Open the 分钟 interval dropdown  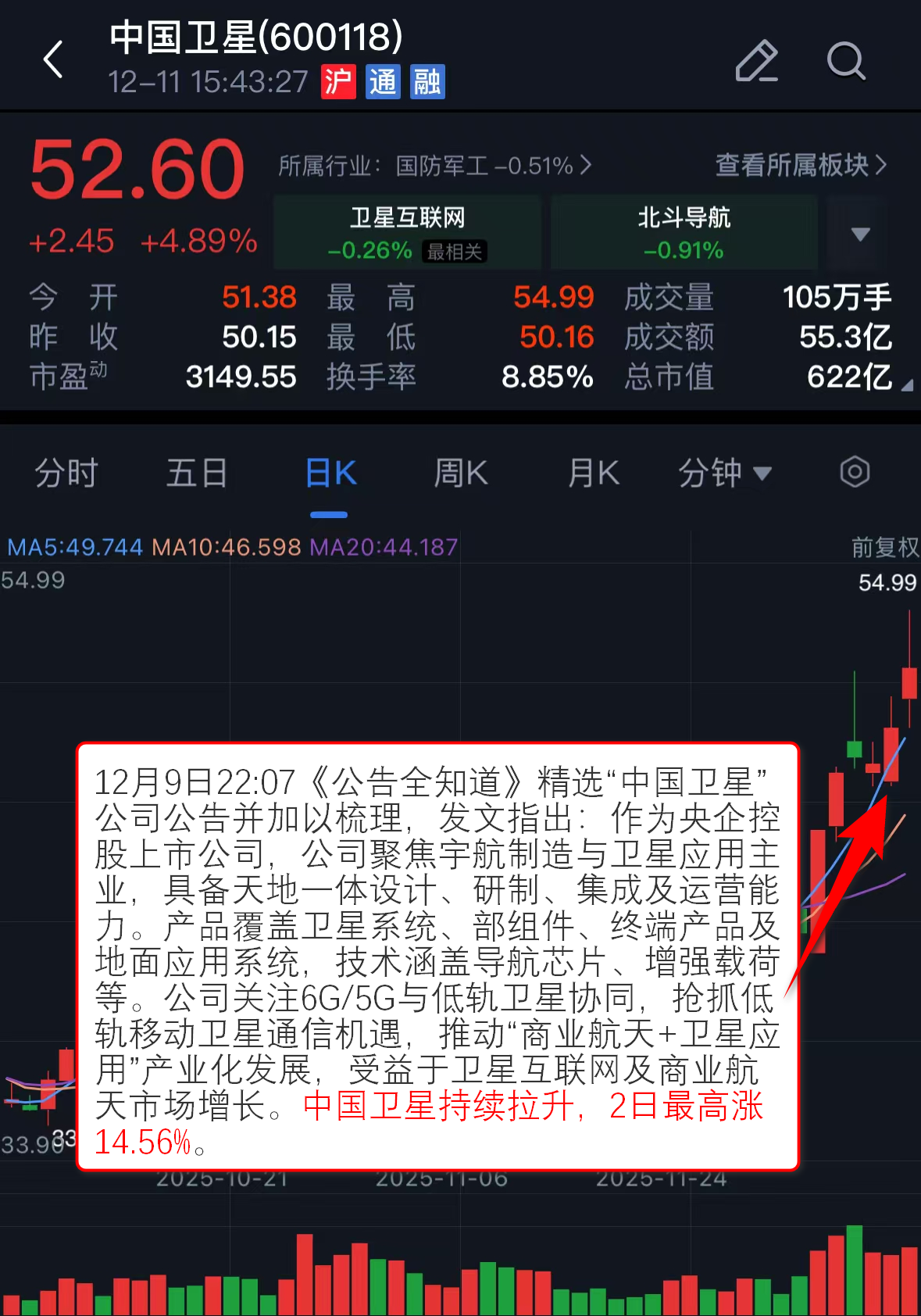click(x=723, y=474)
